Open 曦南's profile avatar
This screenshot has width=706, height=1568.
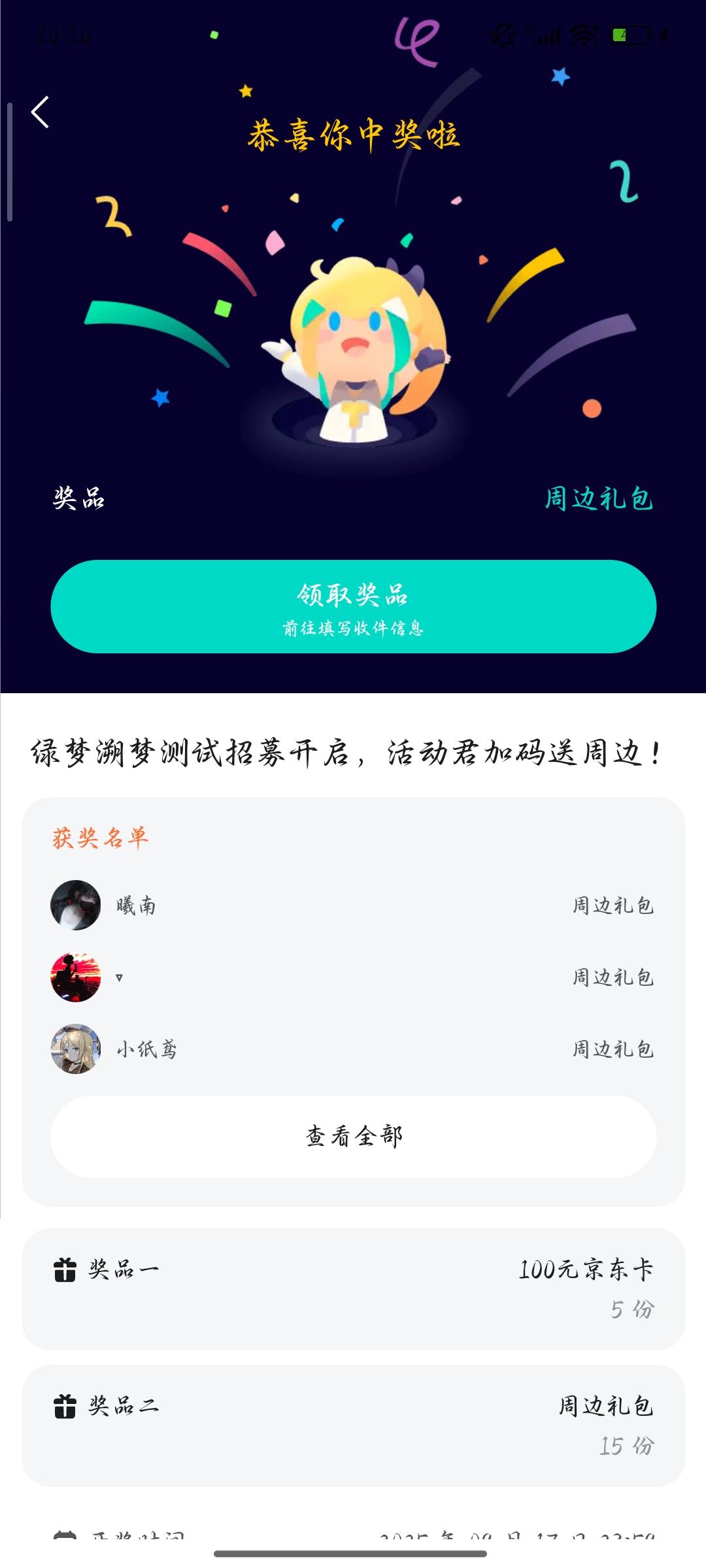coord(76,906)
